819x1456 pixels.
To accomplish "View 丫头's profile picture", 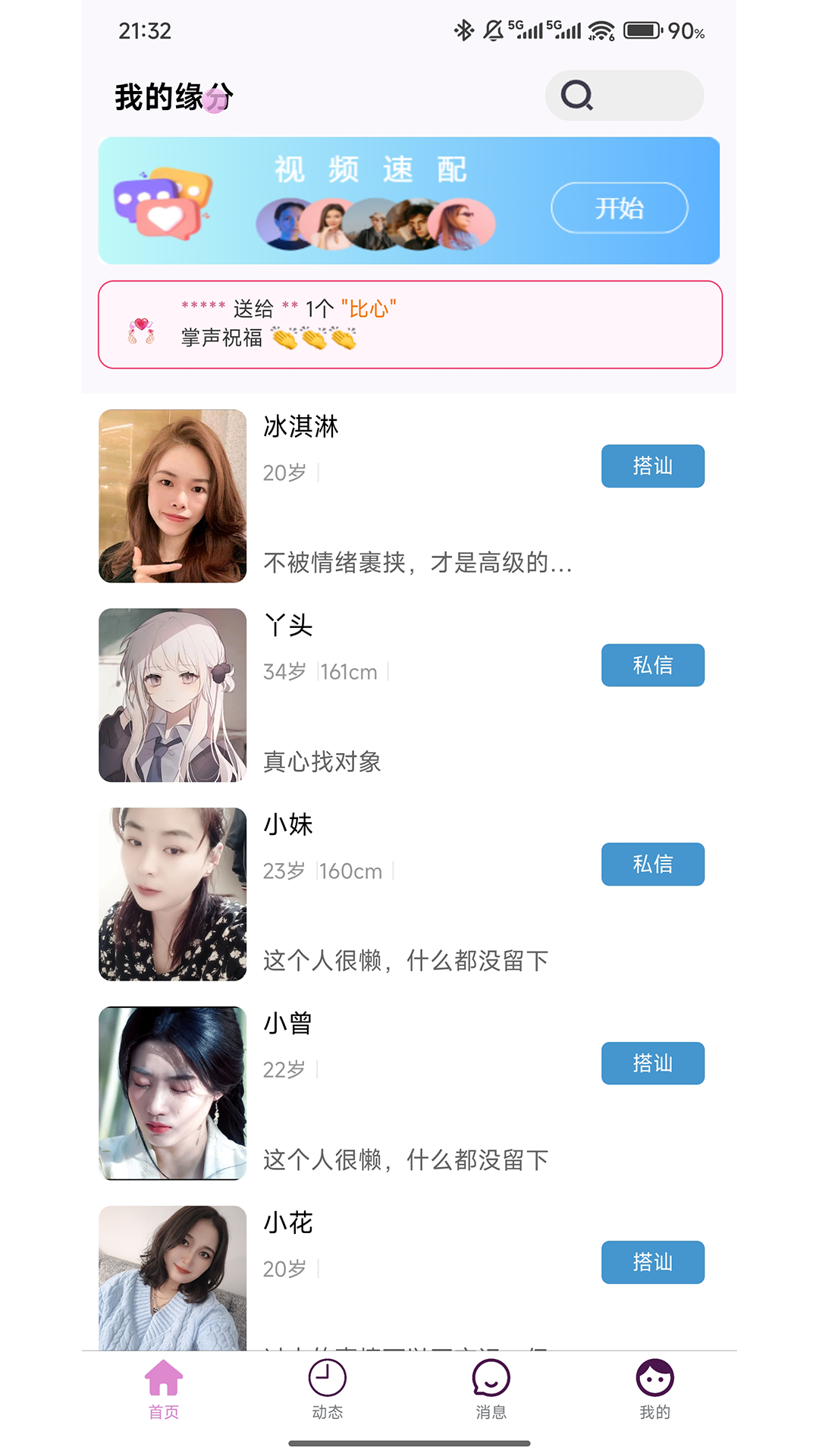I will (x=173, y=695).
